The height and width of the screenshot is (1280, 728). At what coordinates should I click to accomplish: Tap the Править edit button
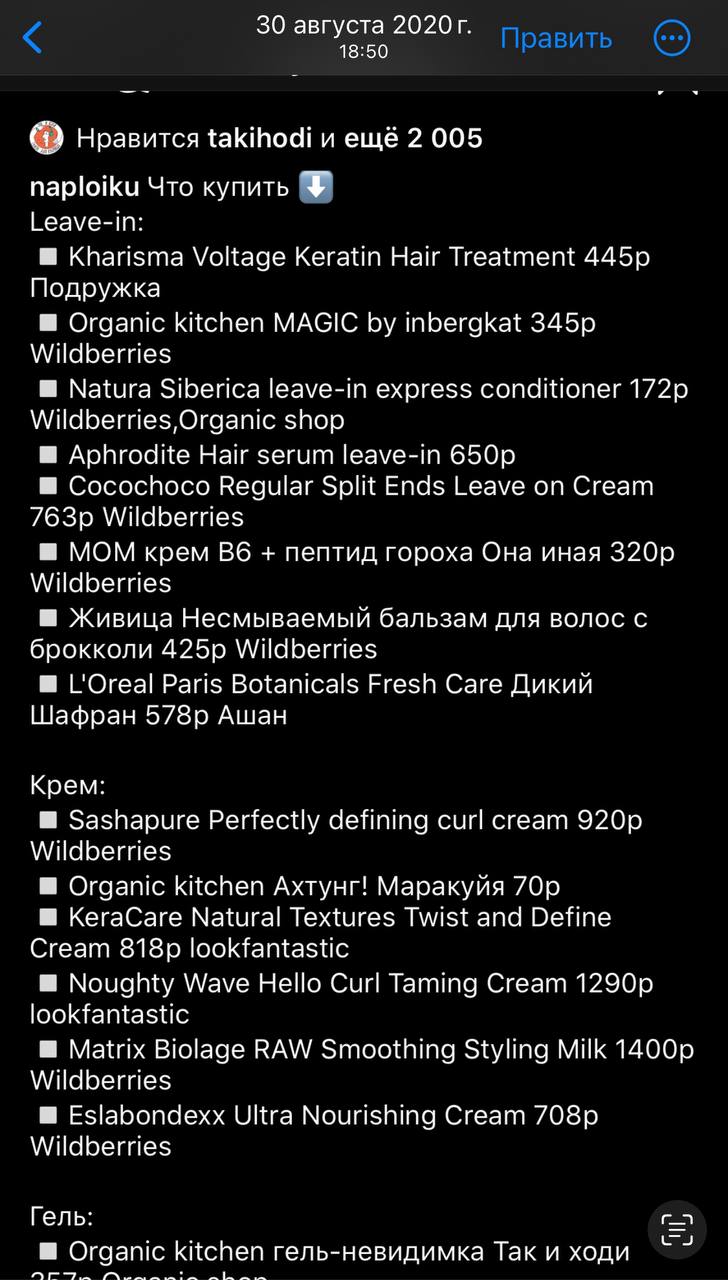click(x=556, y=39)
